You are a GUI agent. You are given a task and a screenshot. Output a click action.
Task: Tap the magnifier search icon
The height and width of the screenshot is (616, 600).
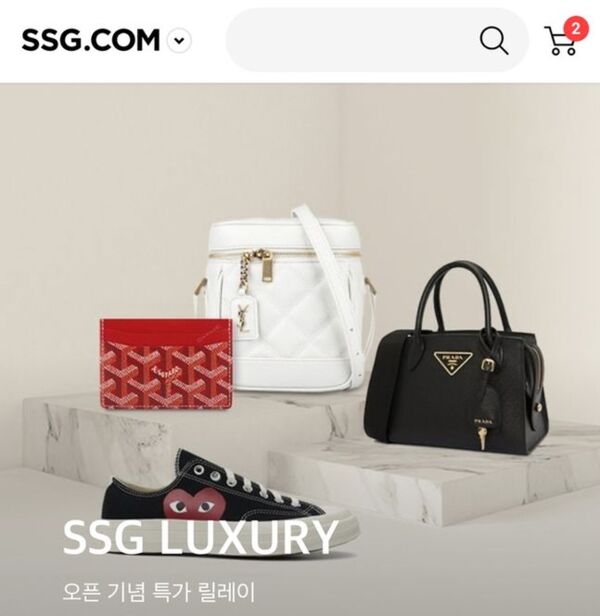pyautogui.click(x=494, y=40)
